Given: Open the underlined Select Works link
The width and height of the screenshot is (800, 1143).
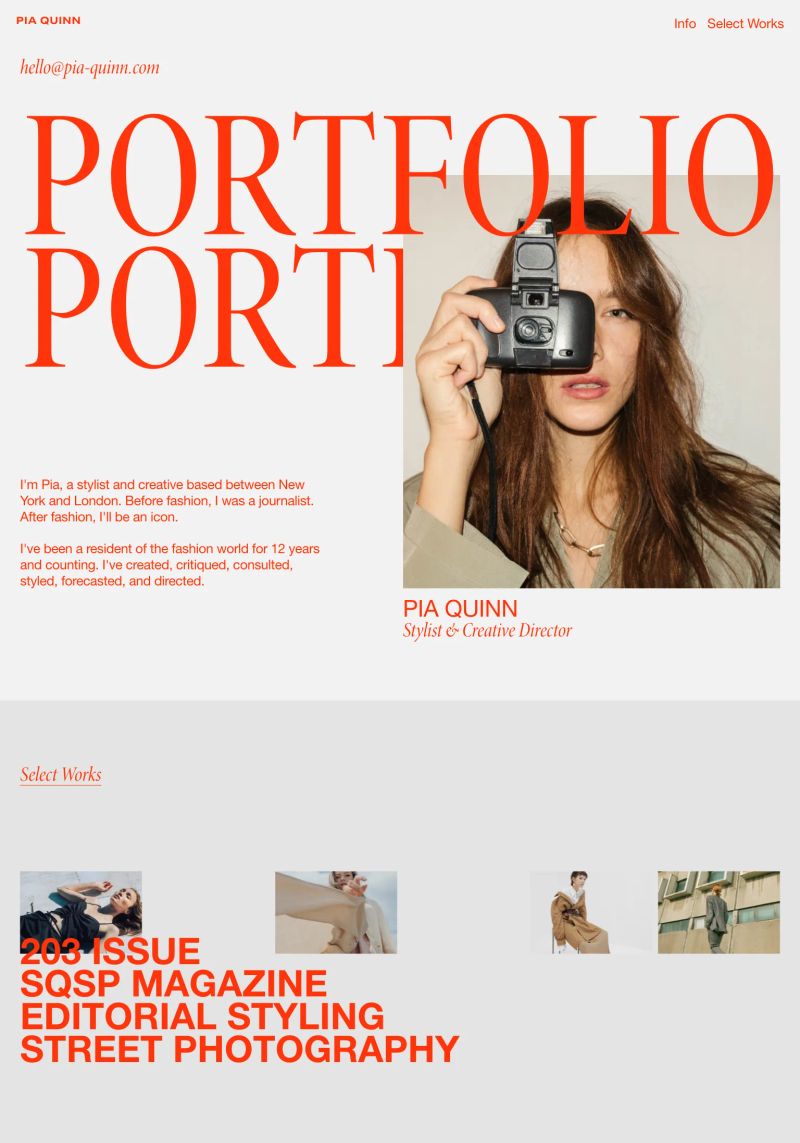Looking at the screenshot, I should (x=61, y=774).
